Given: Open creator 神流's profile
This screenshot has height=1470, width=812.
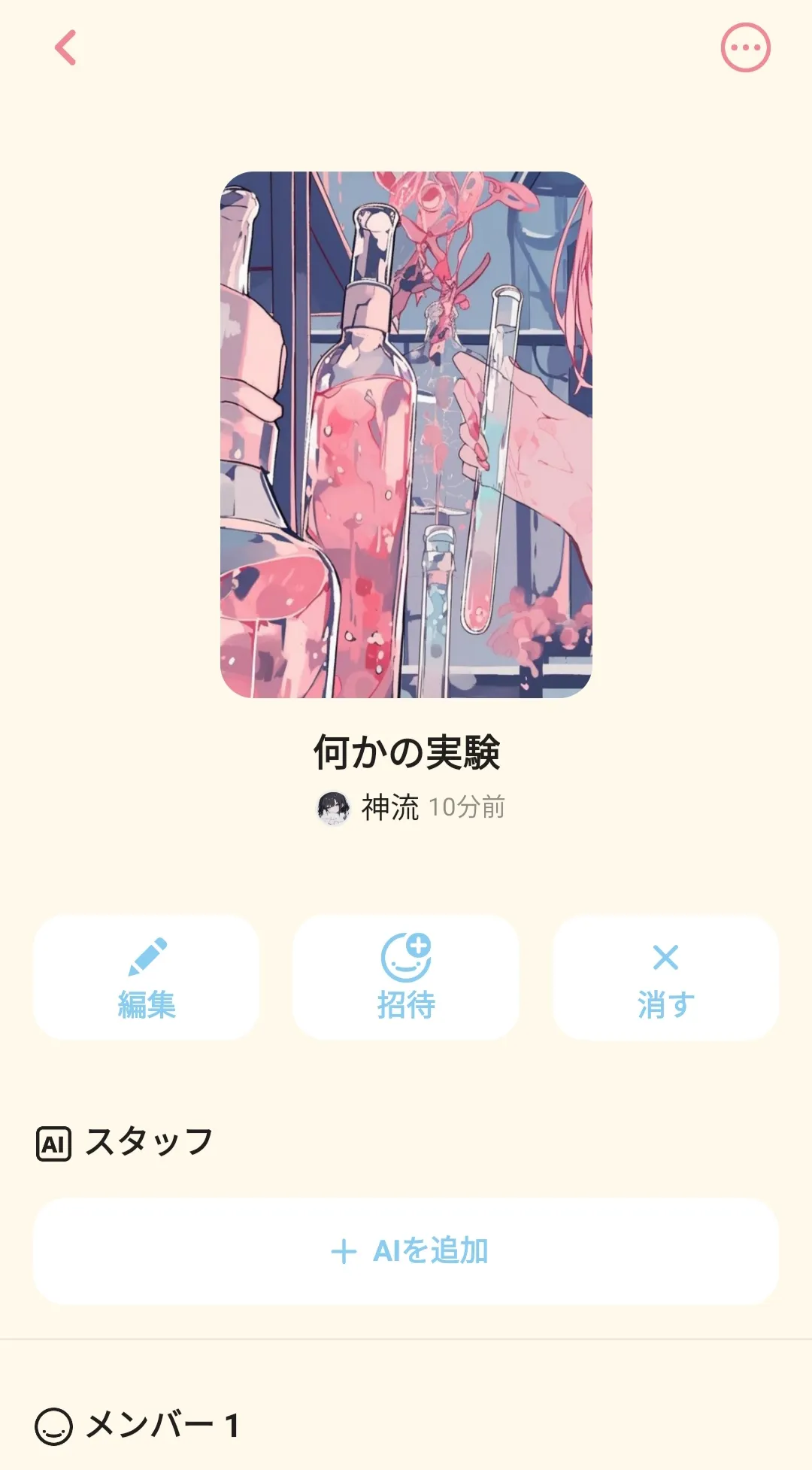Looking at the screenshot, I should [x=368, y=808].
